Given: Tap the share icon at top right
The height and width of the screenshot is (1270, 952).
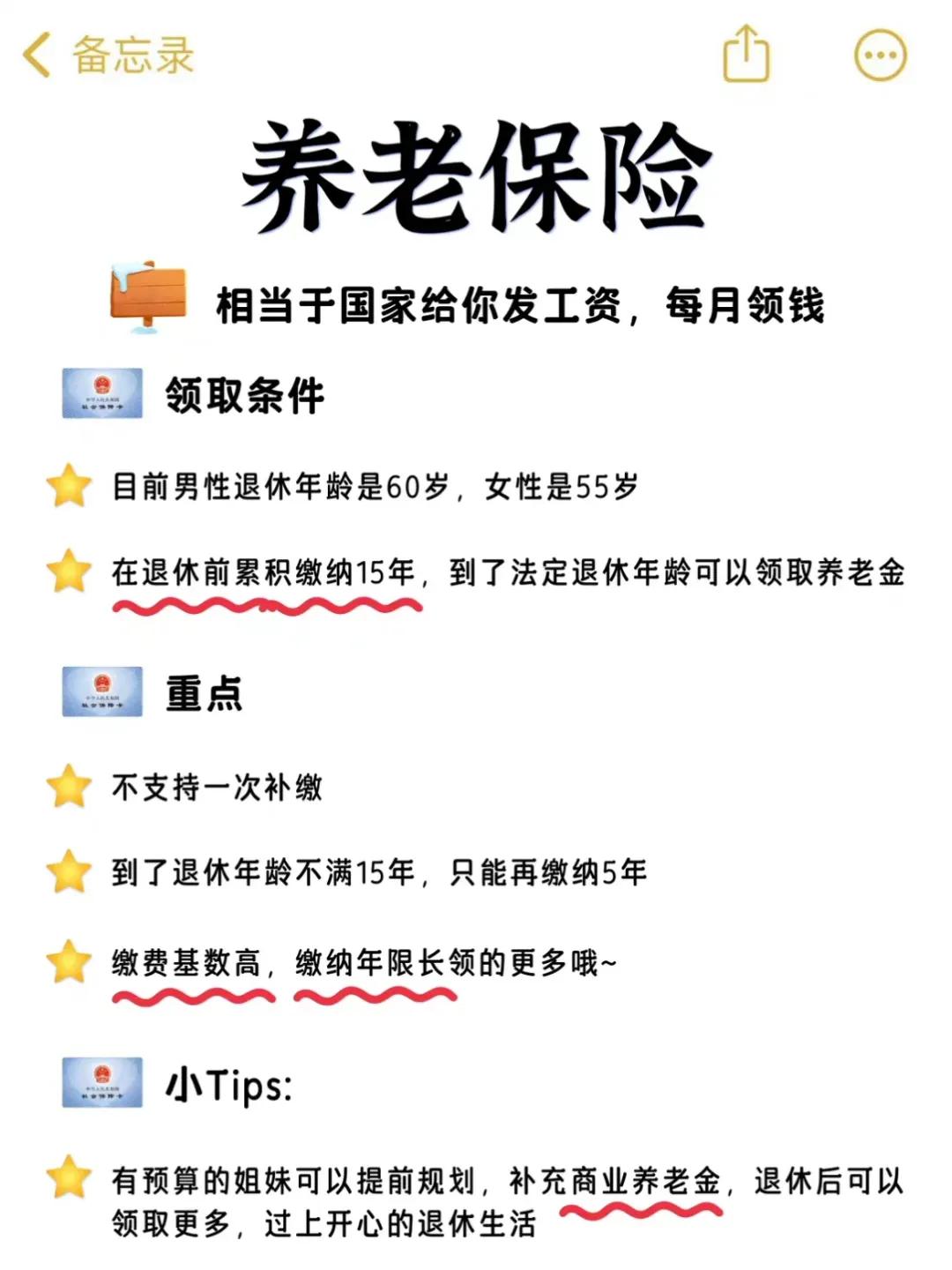Looking at the screenshot, I should coord(745,53).
